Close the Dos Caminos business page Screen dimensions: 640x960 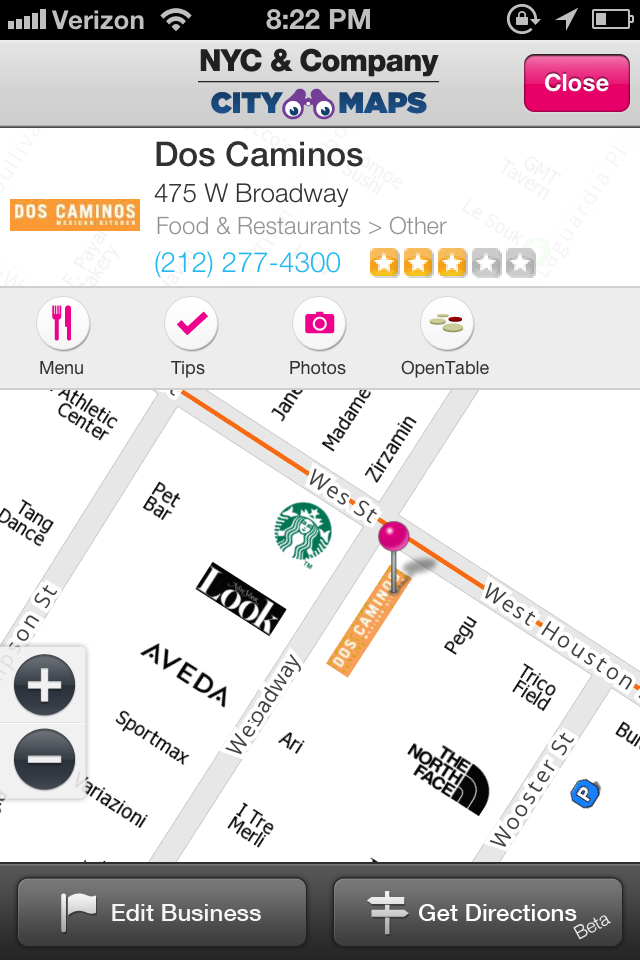576,83
